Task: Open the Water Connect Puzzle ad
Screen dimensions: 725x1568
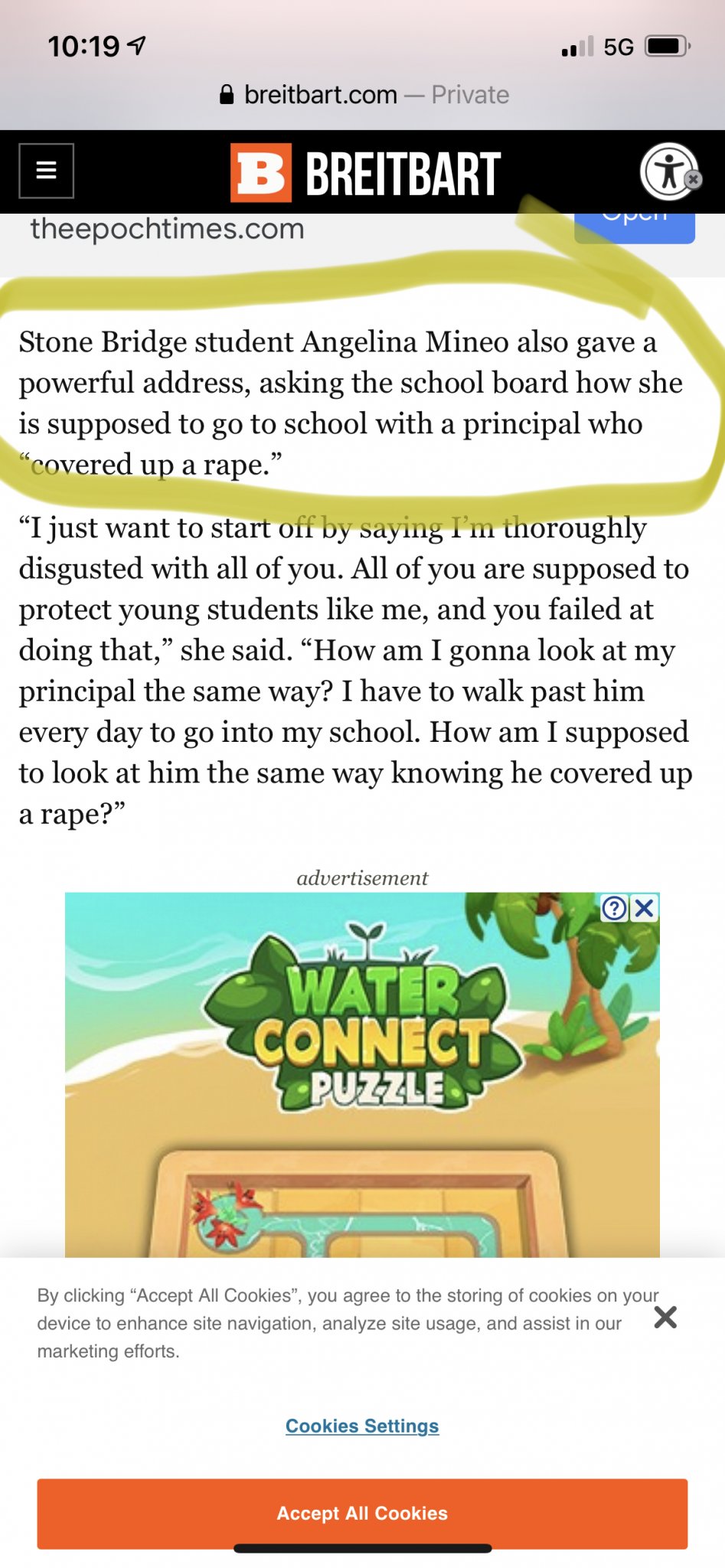Action: (x=362, y=1072)
